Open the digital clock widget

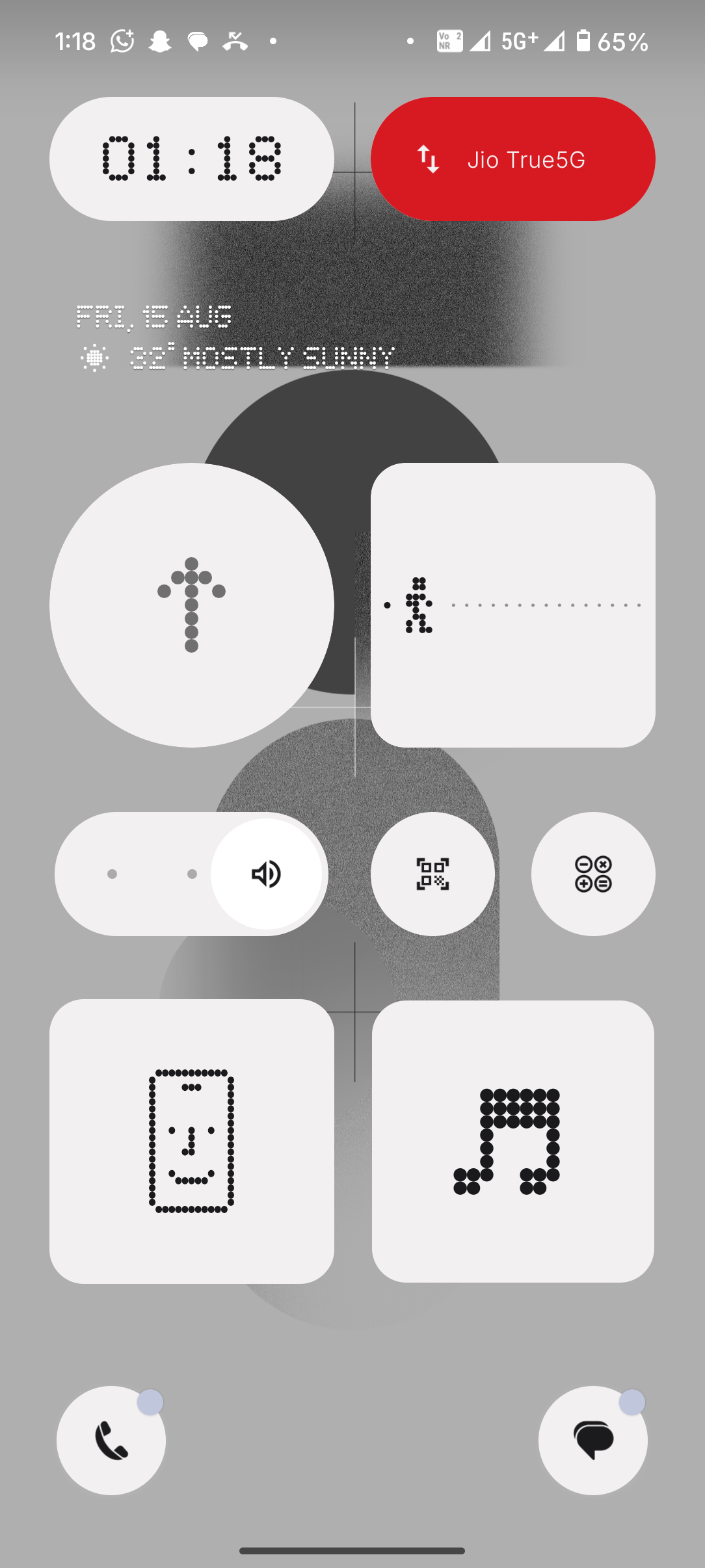[x=191, y=159]
